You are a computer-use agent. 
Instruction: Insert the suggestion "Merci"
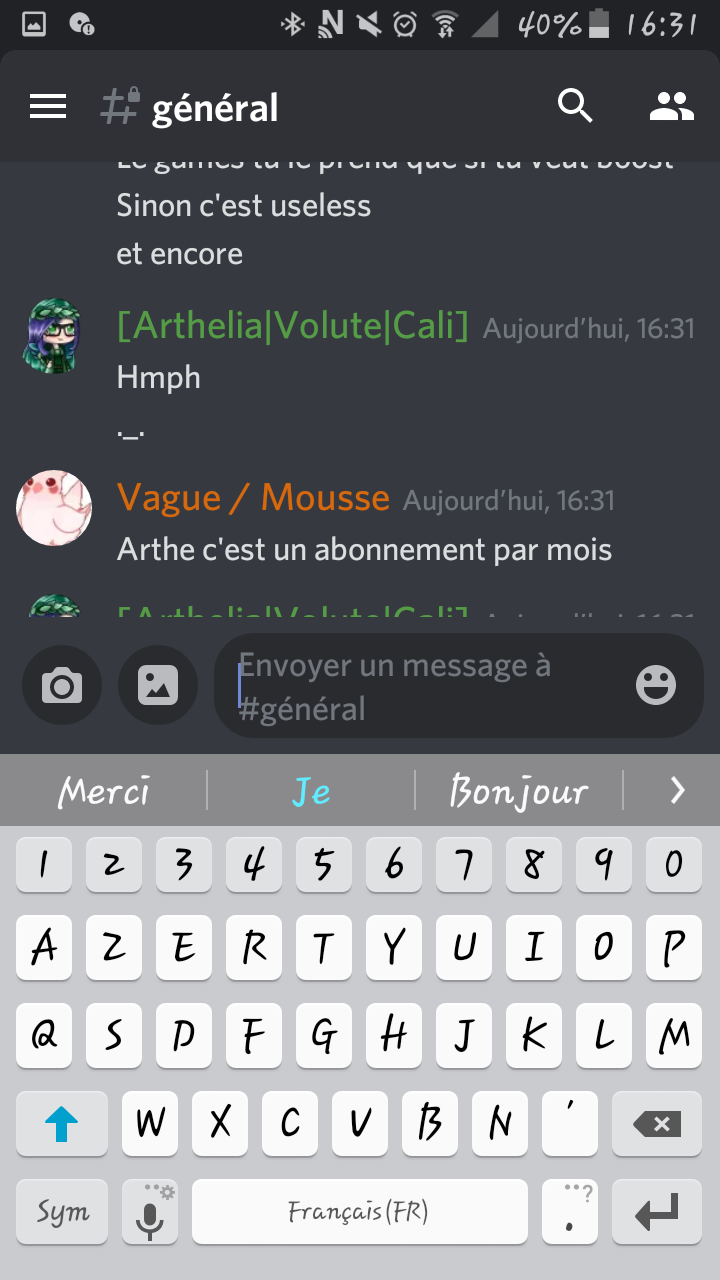coord(104,791)
